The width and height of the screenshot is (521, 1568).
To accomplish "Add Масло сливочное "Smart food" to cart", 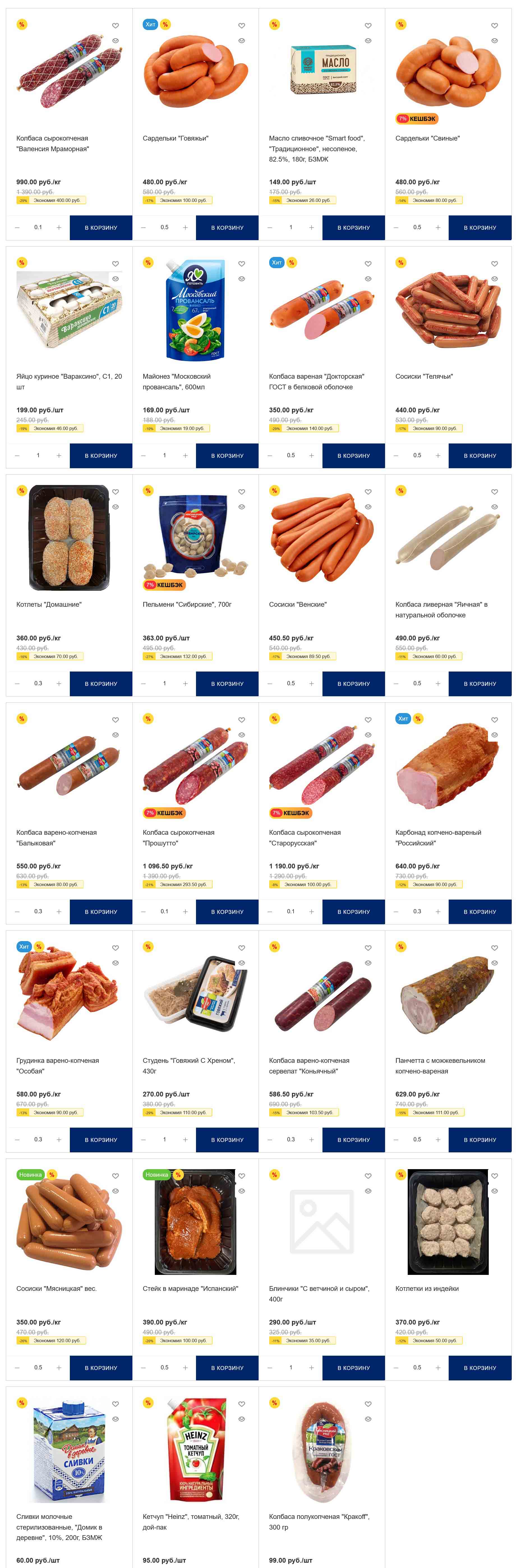I will coord(353,228).
